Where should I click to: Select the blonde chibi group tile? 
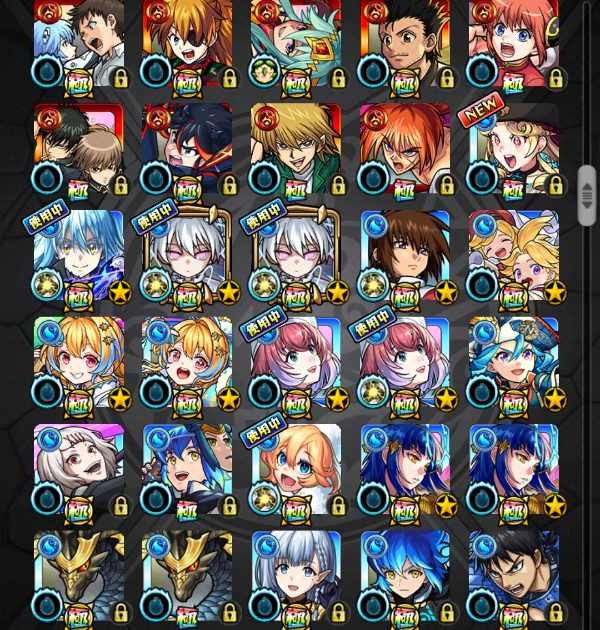coord(513,255)
